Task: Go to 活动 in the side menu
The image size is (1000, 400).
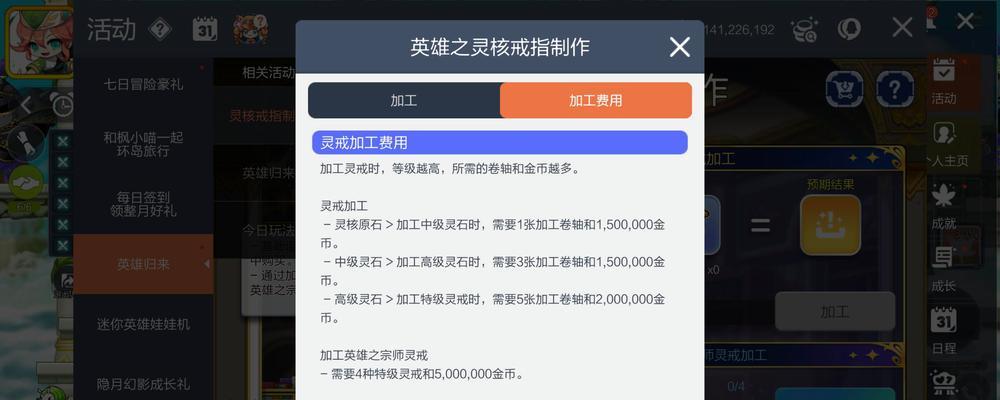Action: coord(943,80)
